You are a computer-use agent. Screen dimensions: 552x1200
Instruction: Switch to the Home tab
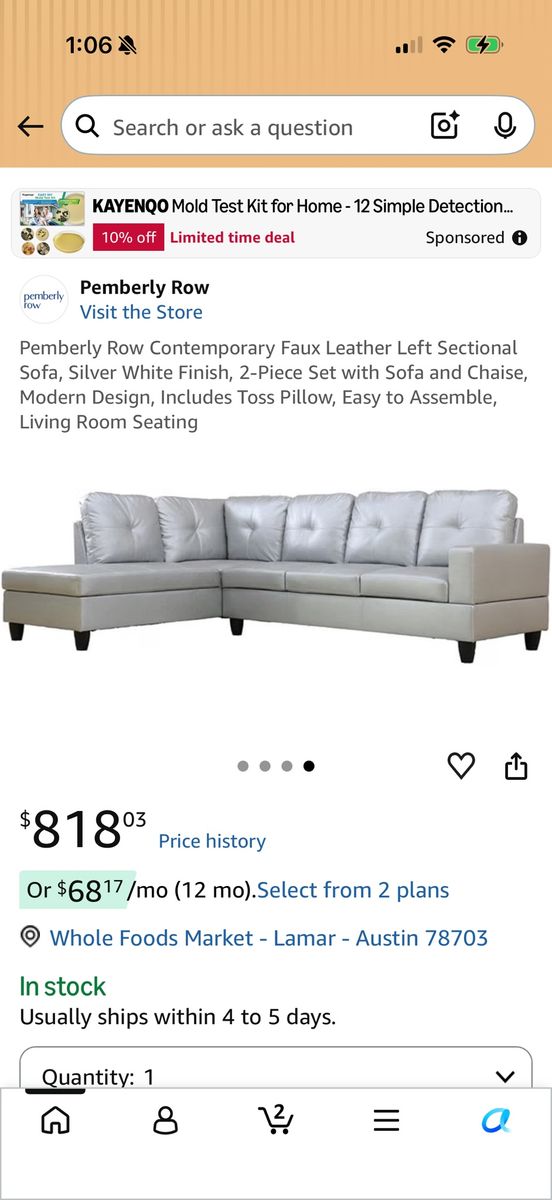[55, 1120]
